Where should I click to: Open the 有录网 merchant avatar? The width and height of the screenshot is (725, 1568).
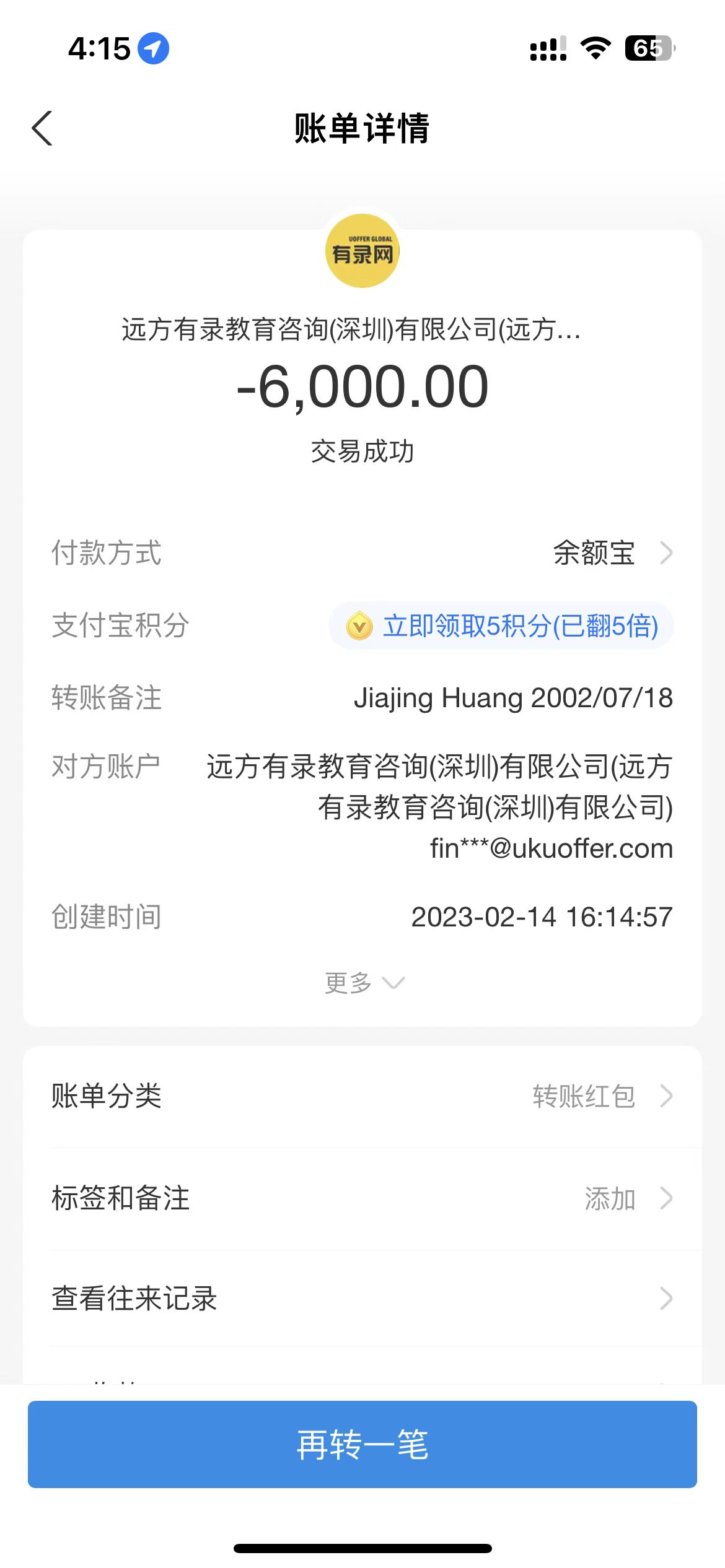[x=362, y=251]
